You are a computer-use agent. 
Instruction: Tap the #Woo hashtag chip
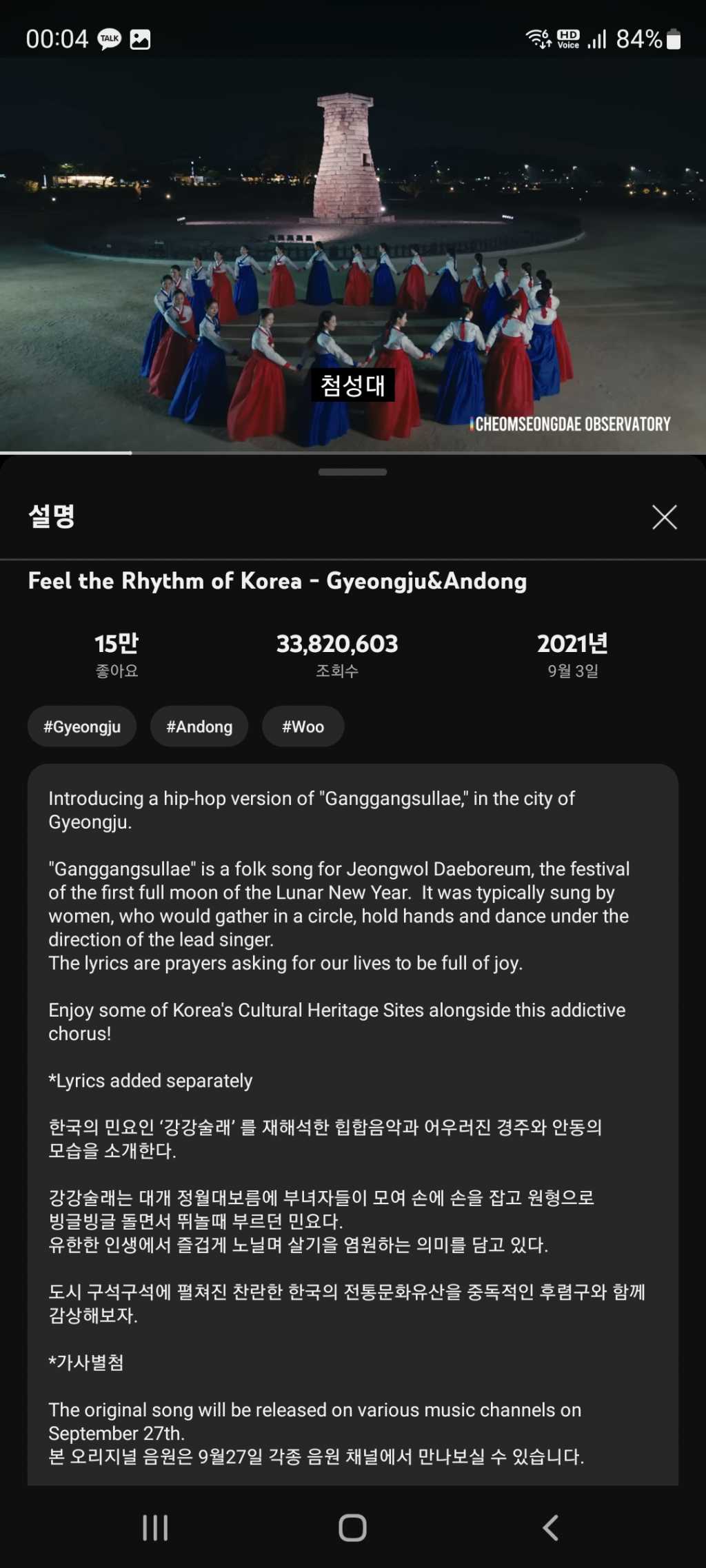pyautogui.click(x=303, y=726)
